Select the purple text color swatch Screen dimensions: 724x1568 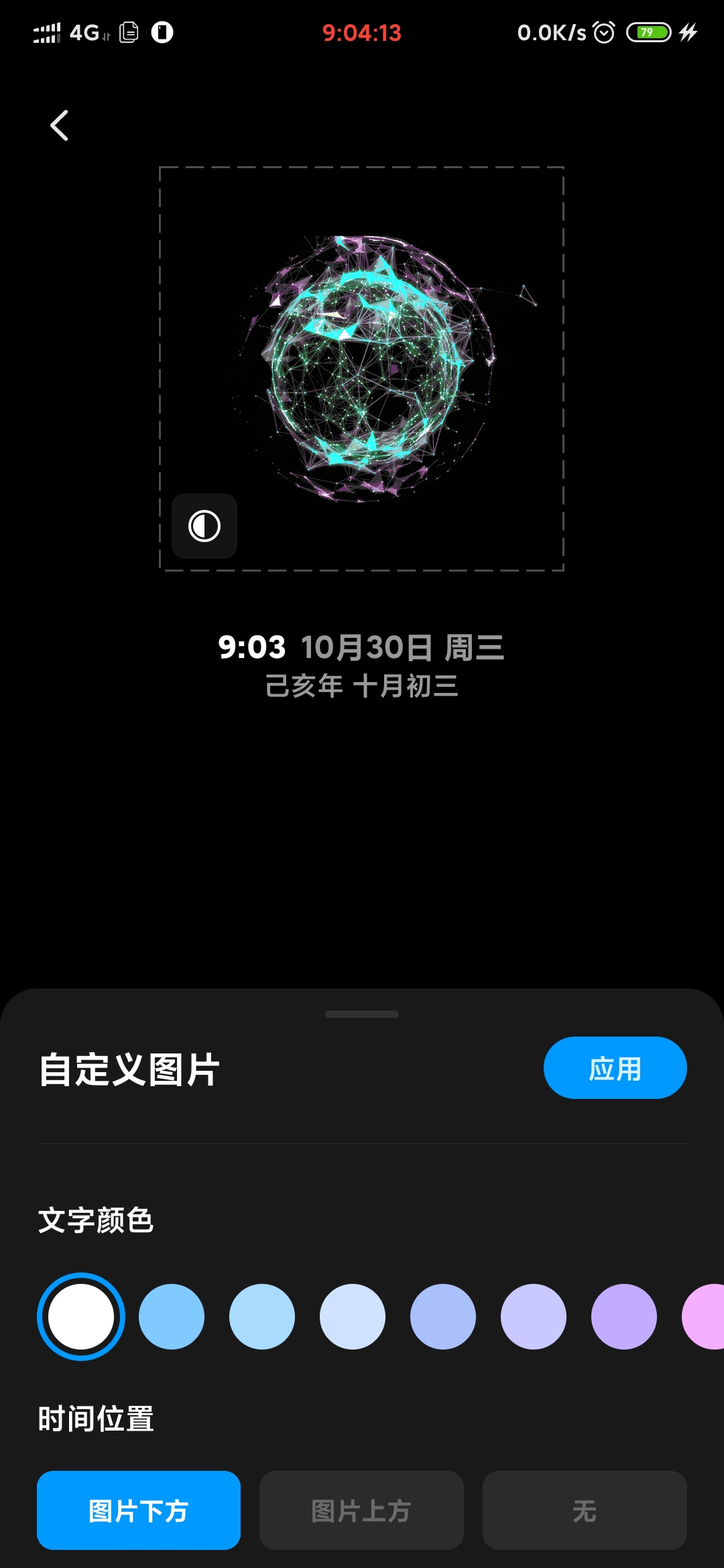click(x=624, y=1317)
